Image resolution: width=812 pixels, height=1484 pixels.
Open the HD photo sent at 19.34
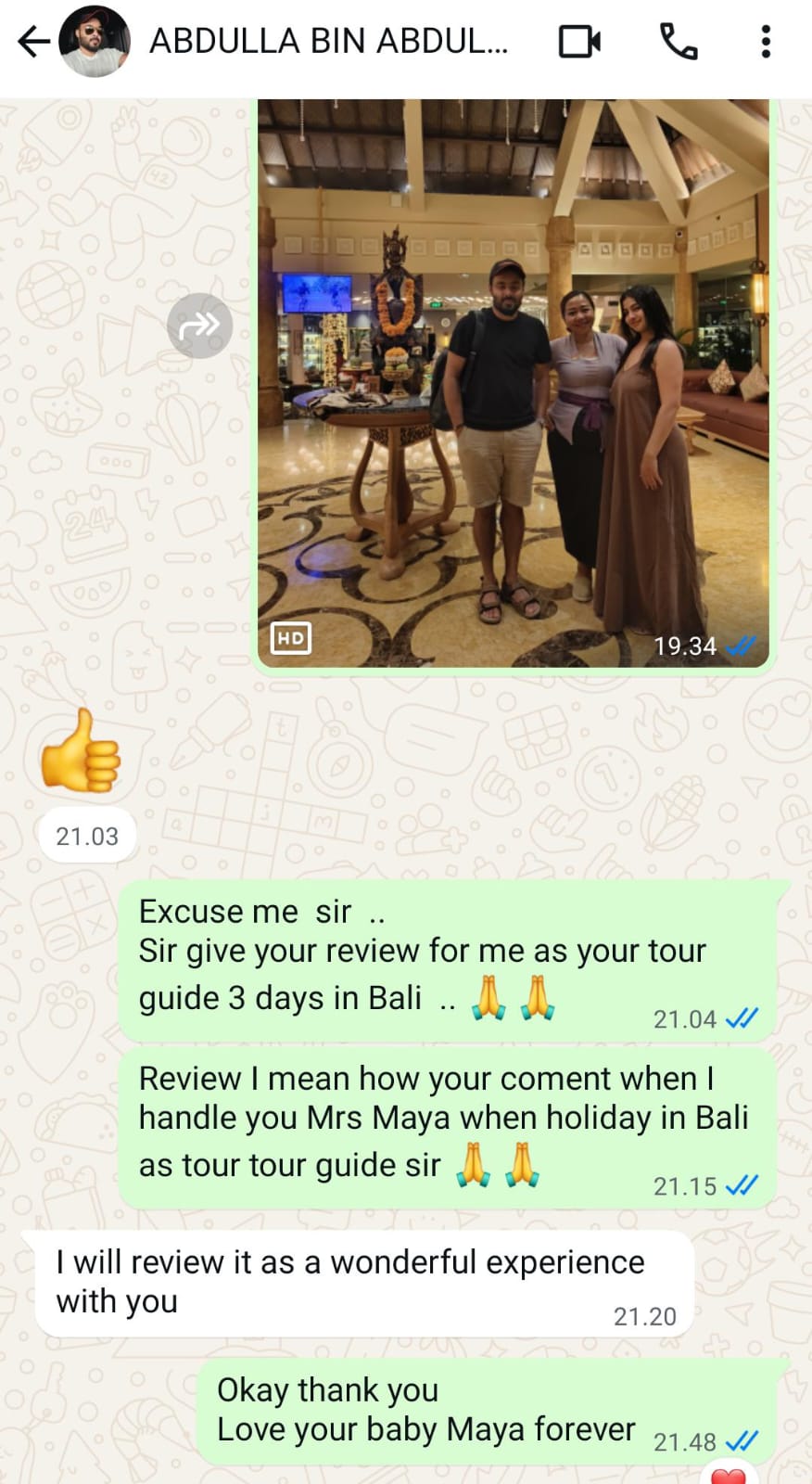513,382
